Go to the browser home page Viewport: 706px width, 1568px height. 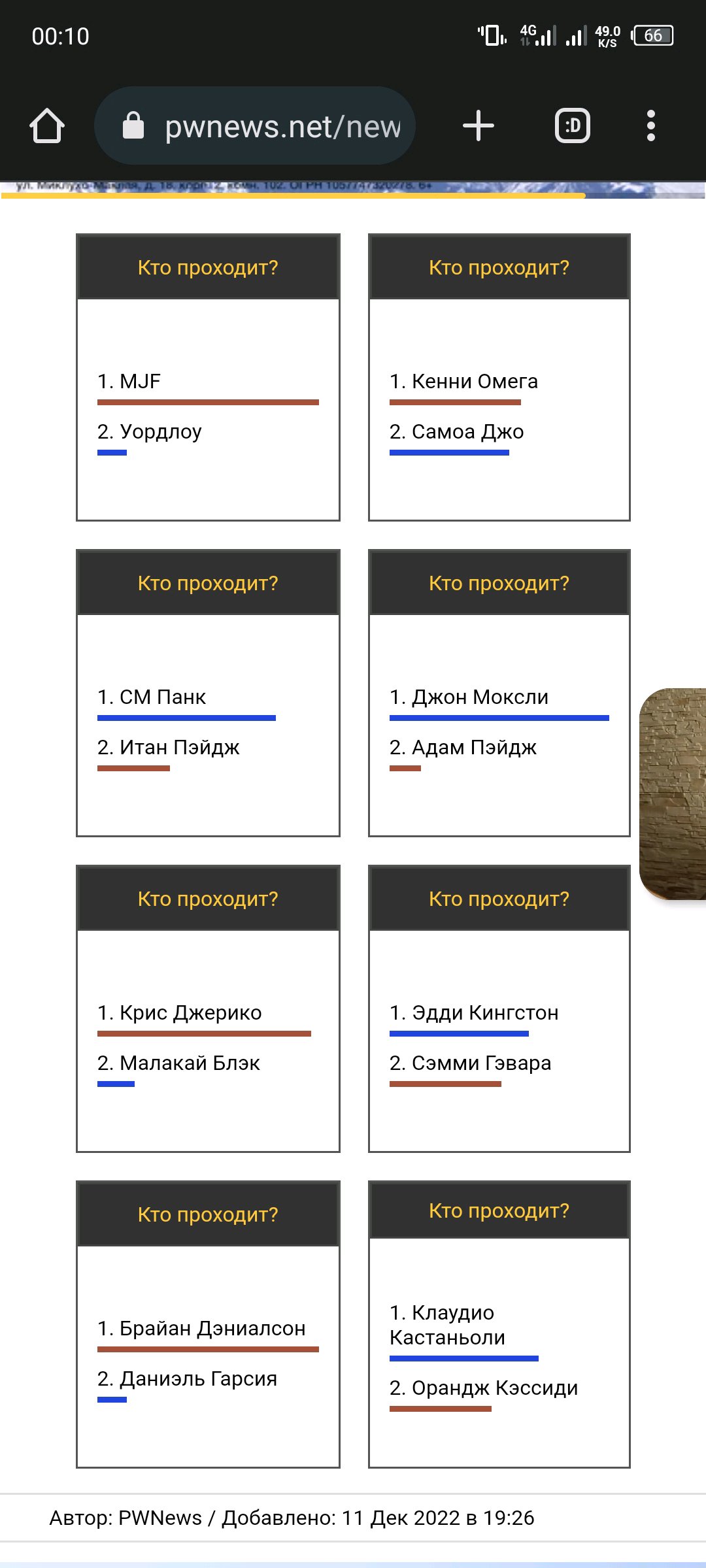click(x=47, y=125)
